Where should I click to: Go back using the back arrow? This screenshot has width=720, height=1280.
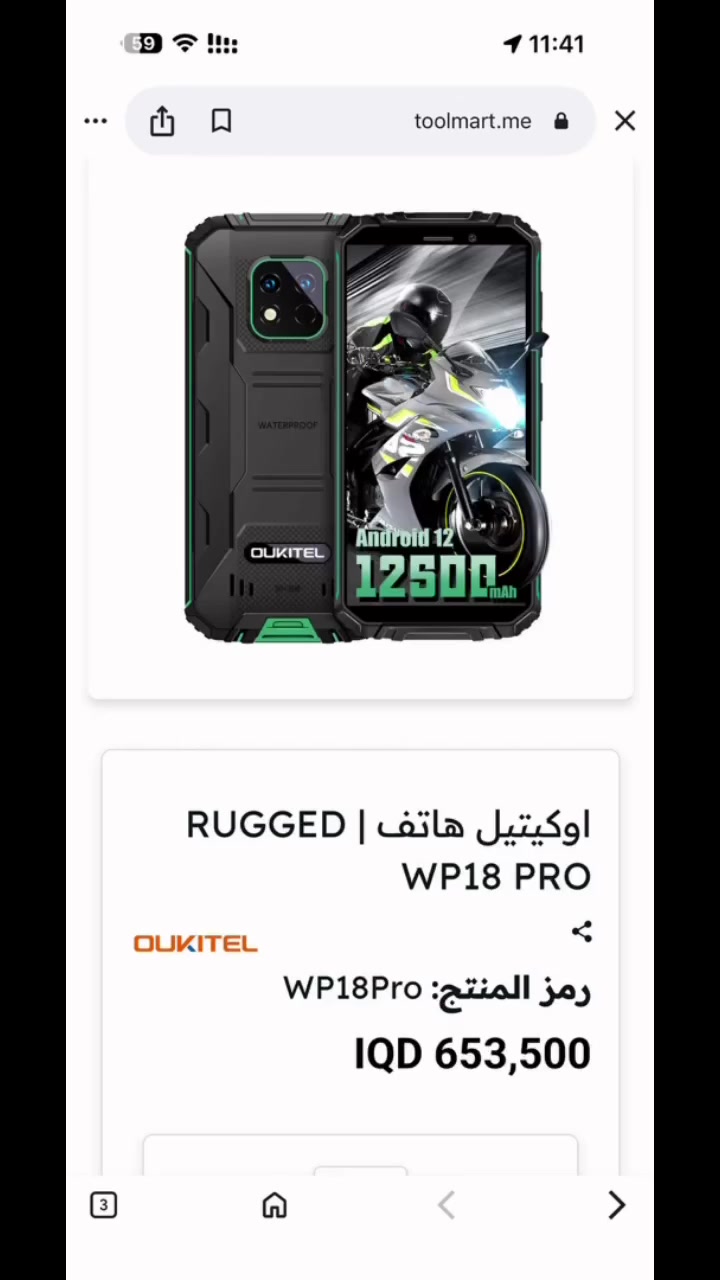click(x=446, y=1205)
